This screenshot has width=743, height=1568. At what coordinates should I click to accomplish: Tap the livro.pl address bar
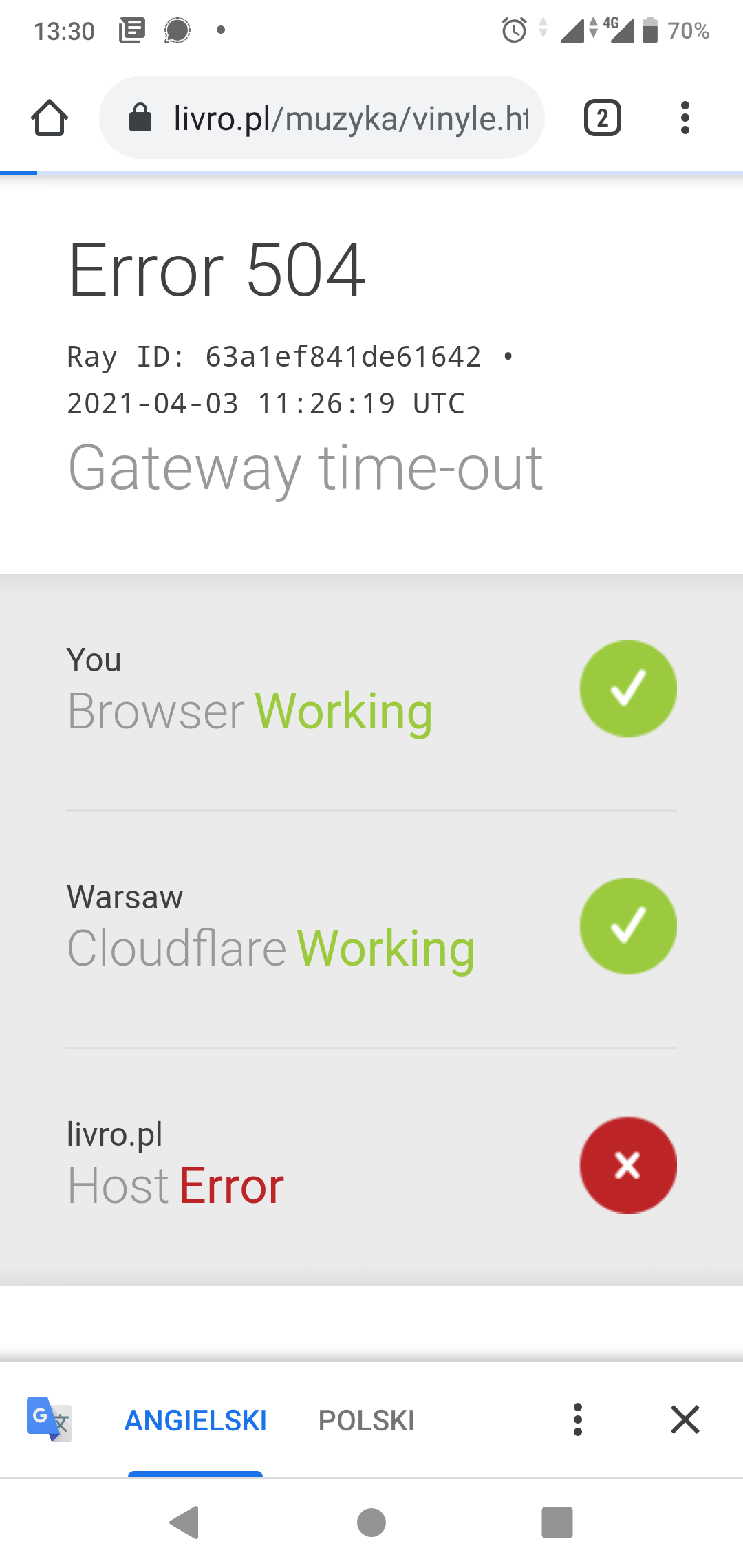351,118
